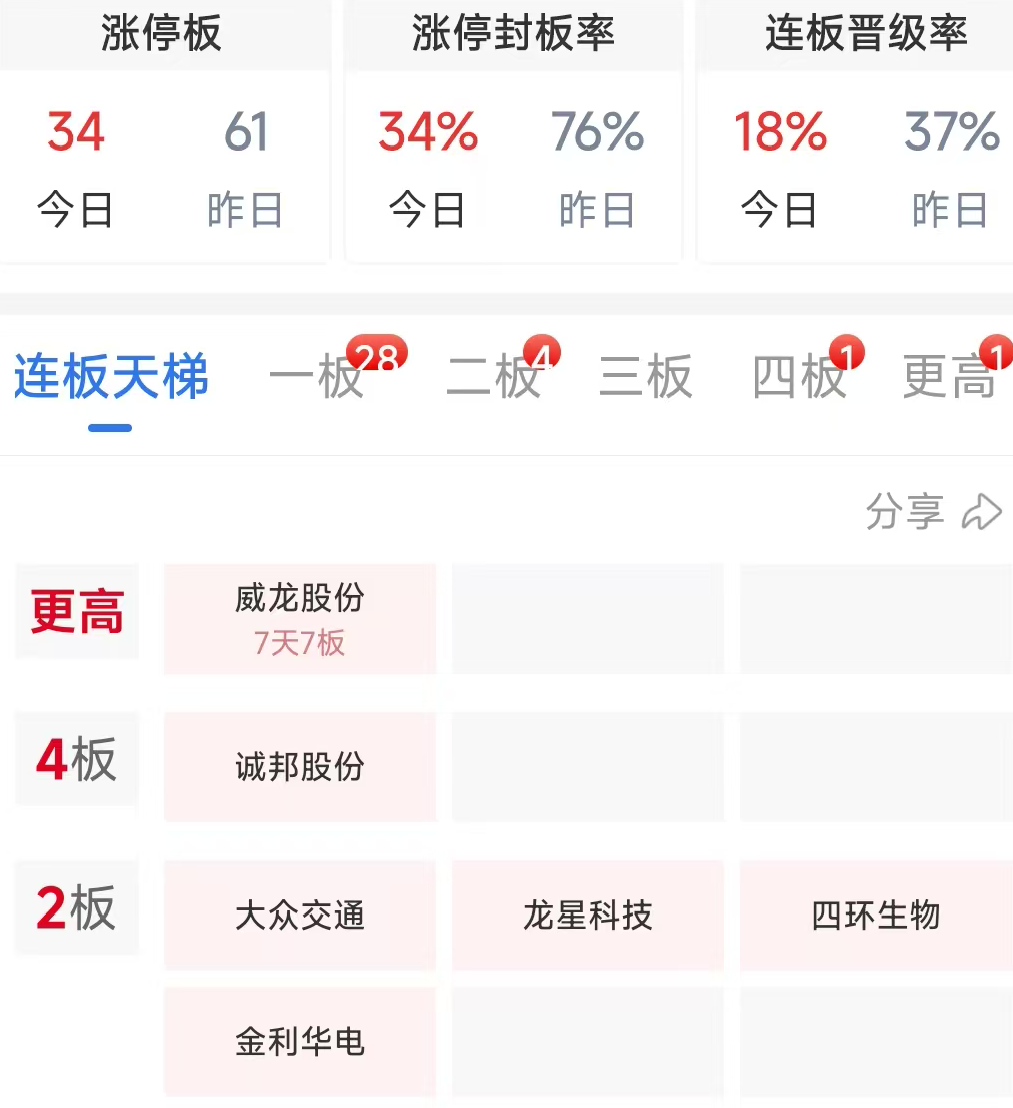The image size is (1013, 1108).
Task: Share the ladder via 分享
Action: (x=934, y=512)
